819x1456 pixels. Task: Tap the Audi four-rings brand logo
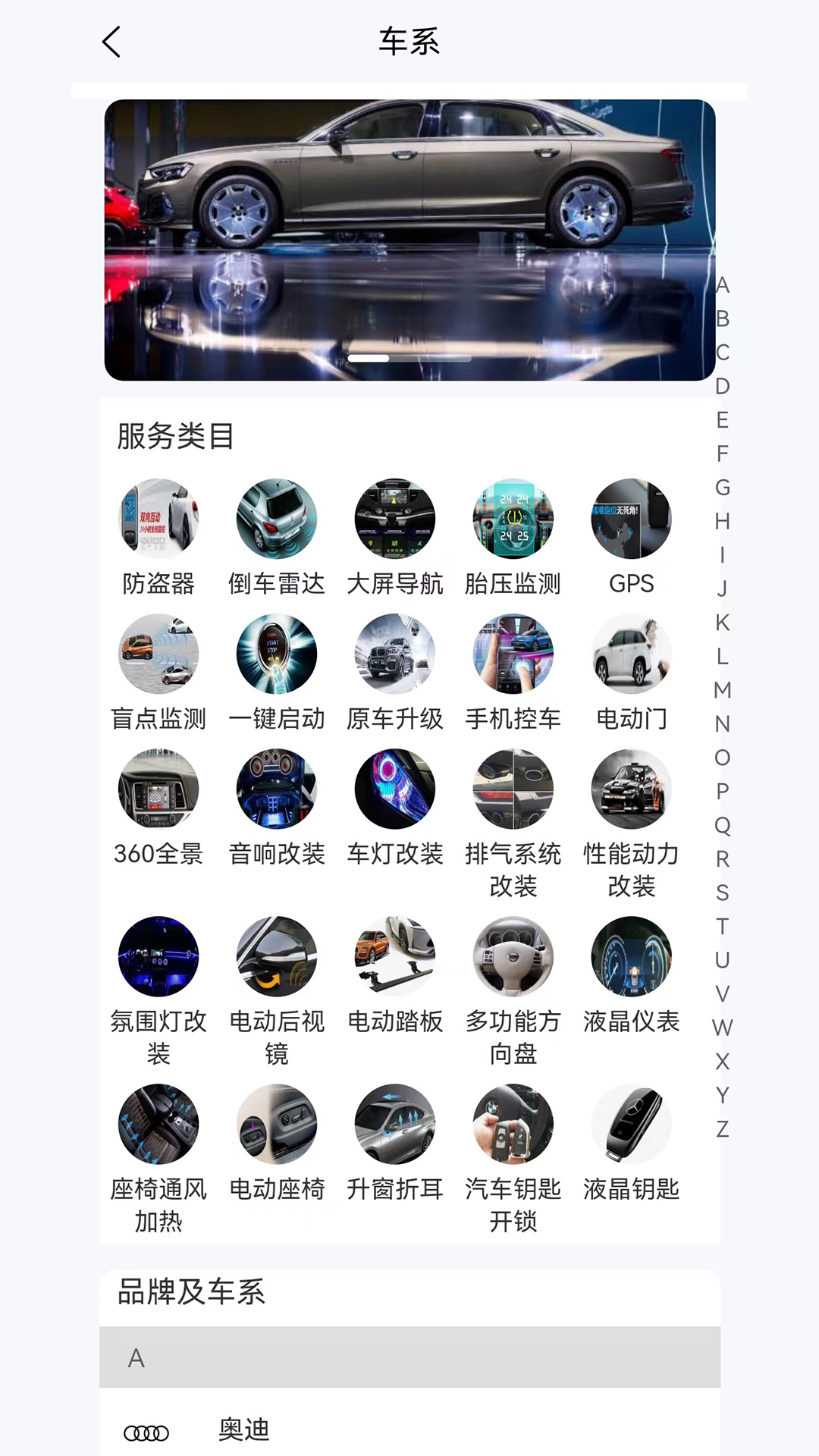(146, 1430)
